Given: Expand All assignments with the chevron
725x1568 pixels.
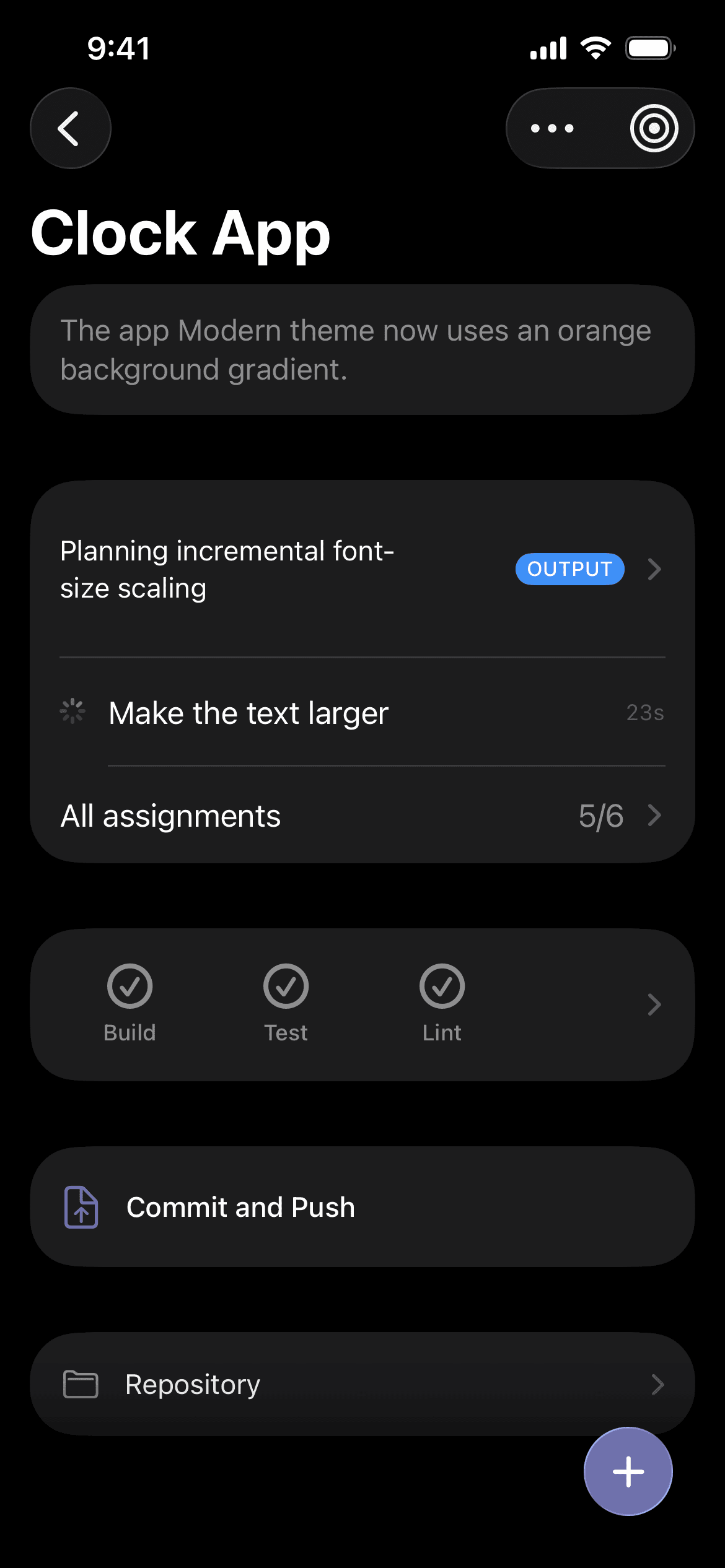Looking at the screenshot, I should point(654,816).
